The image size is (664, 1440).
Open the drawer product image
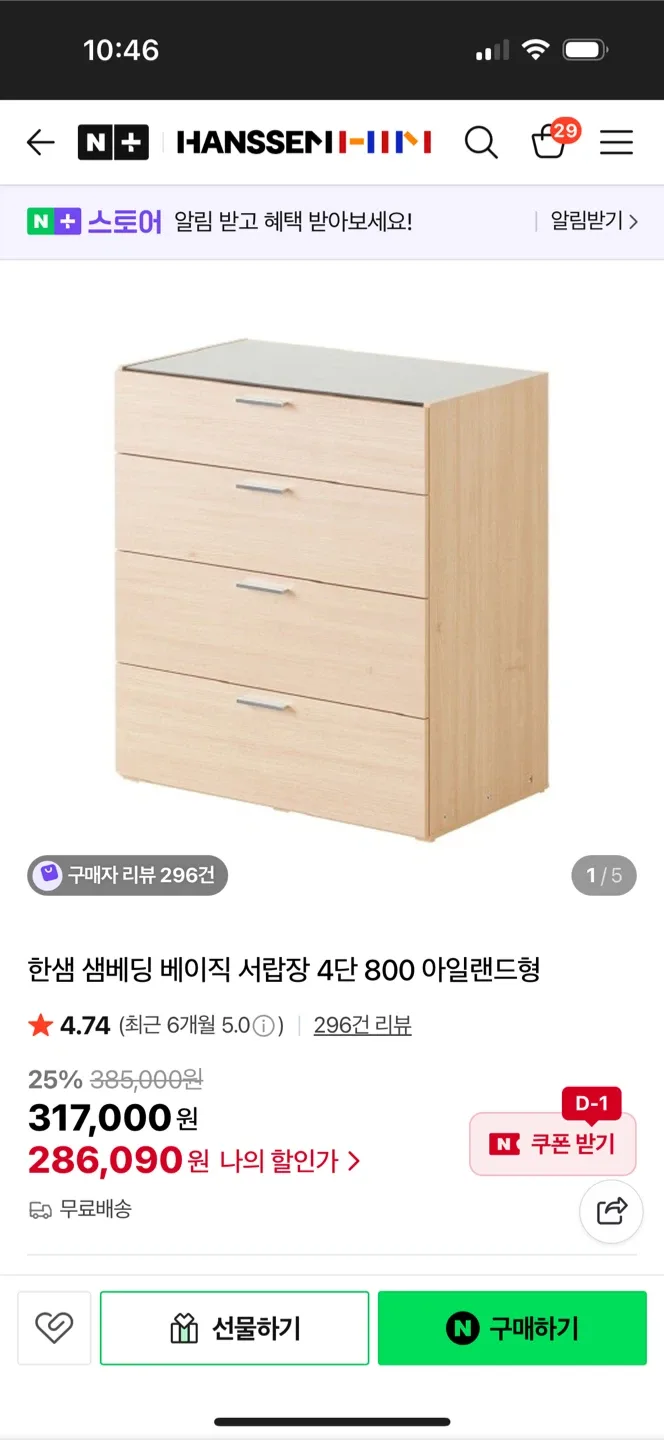tap(332, 590)
